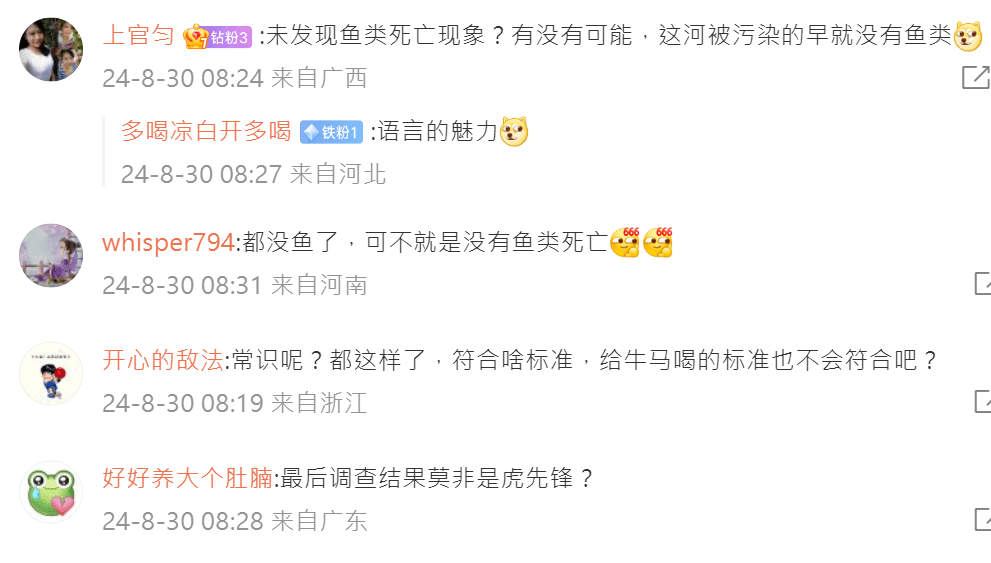Image resolution: width=991 pixels, height=563 pixels.
Task: View whisper794's avatar
Action: coord(51,255)
